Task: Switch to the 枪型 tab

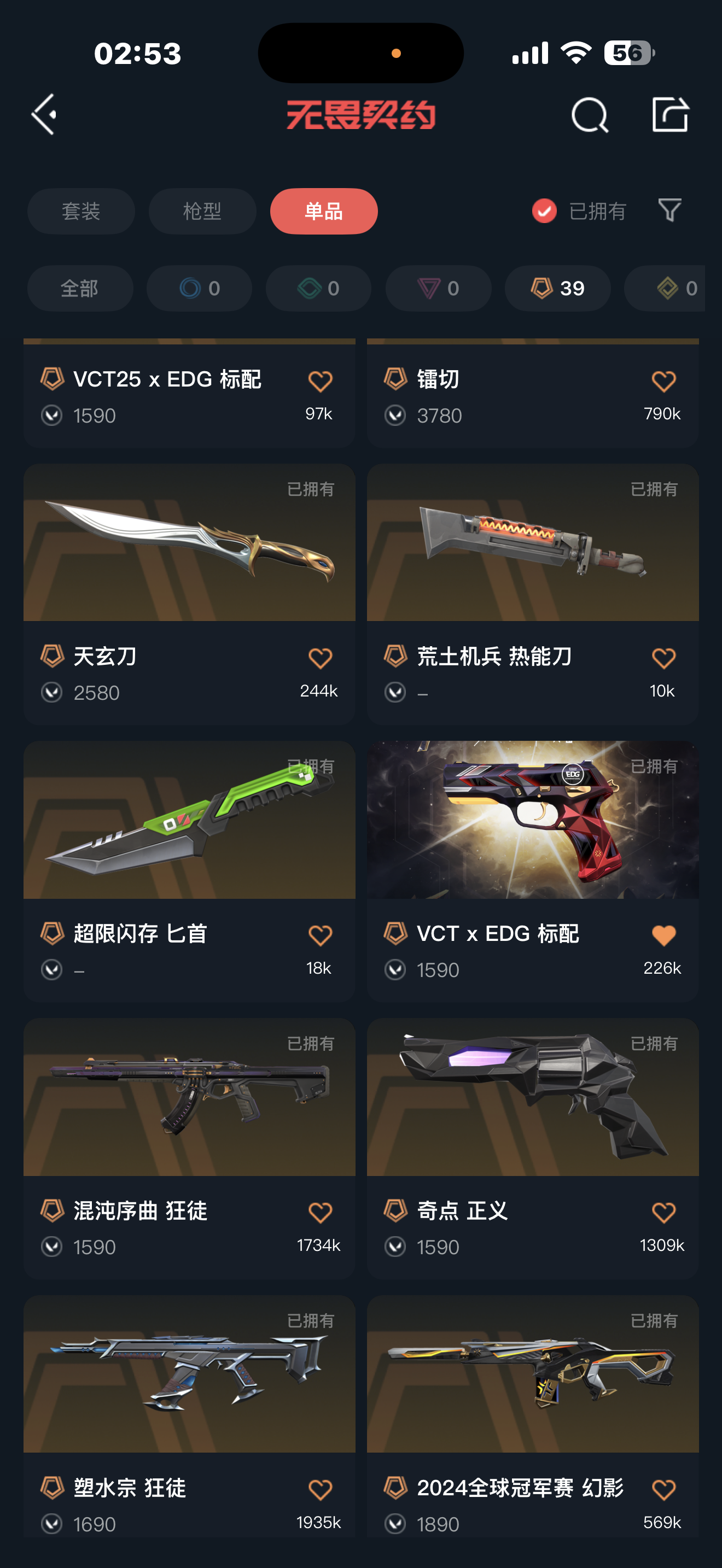Action: 202,211
